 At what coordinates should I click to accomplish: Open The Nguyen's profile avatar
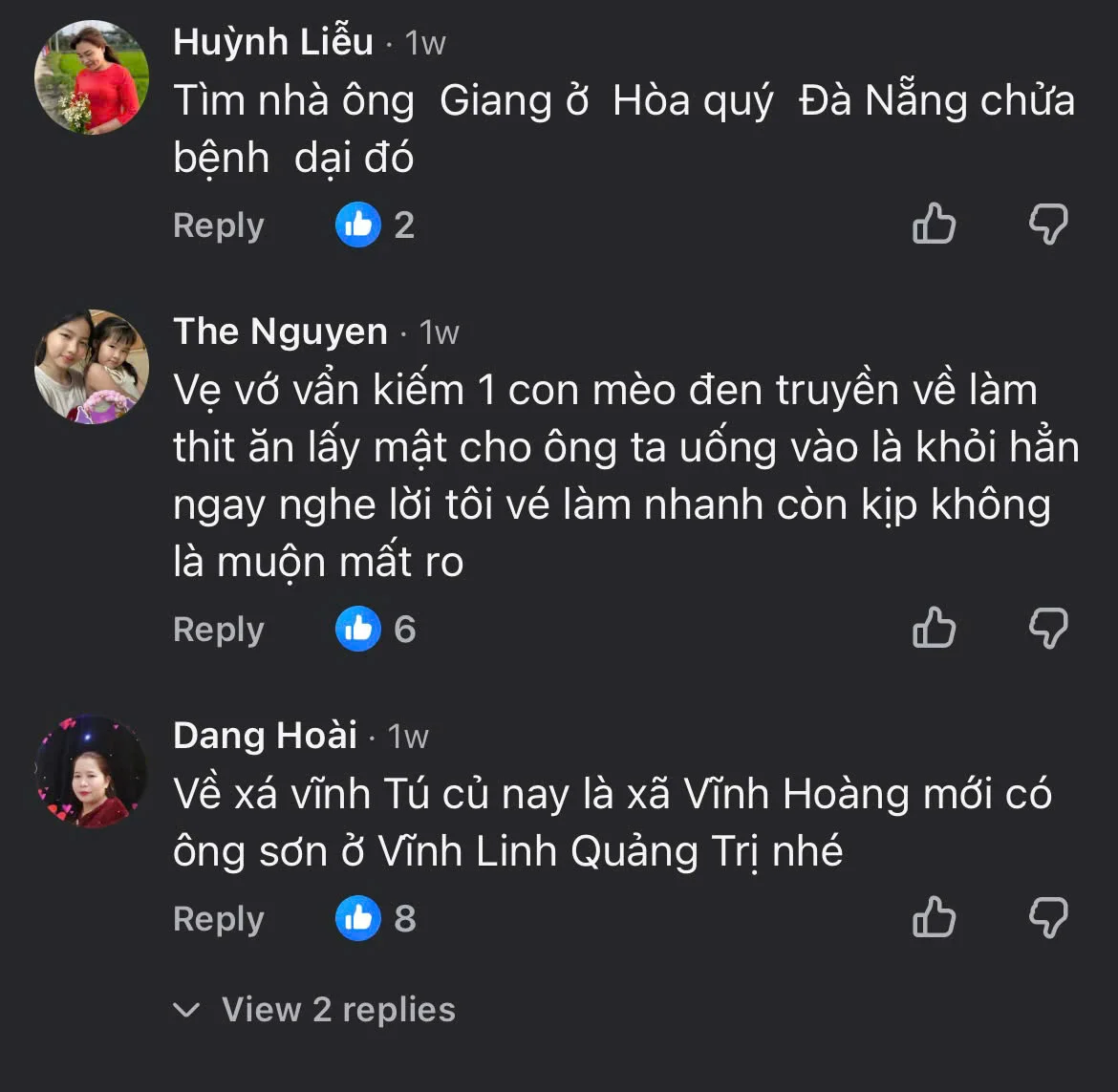[92, 367]
